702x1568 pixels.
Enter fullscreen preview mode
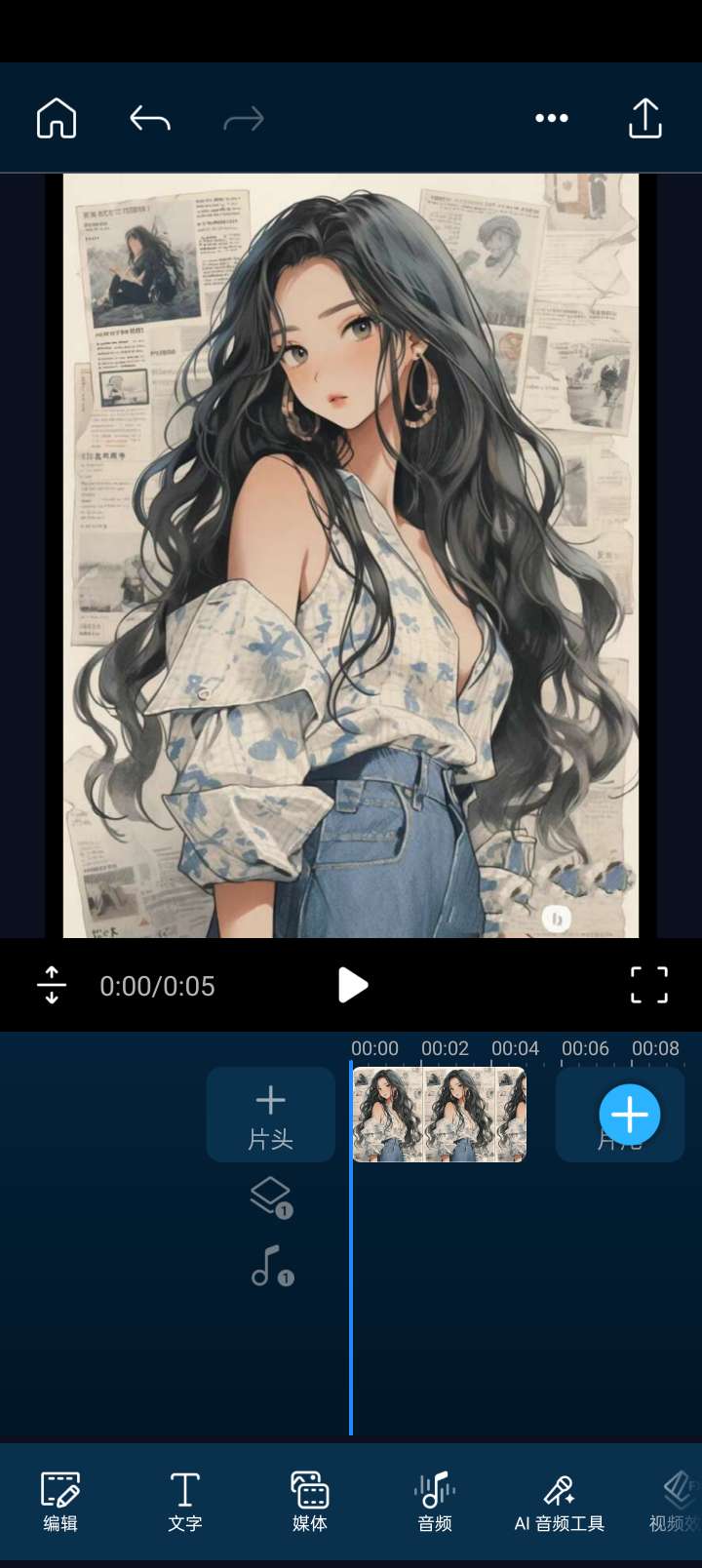[x=648, y=985]
